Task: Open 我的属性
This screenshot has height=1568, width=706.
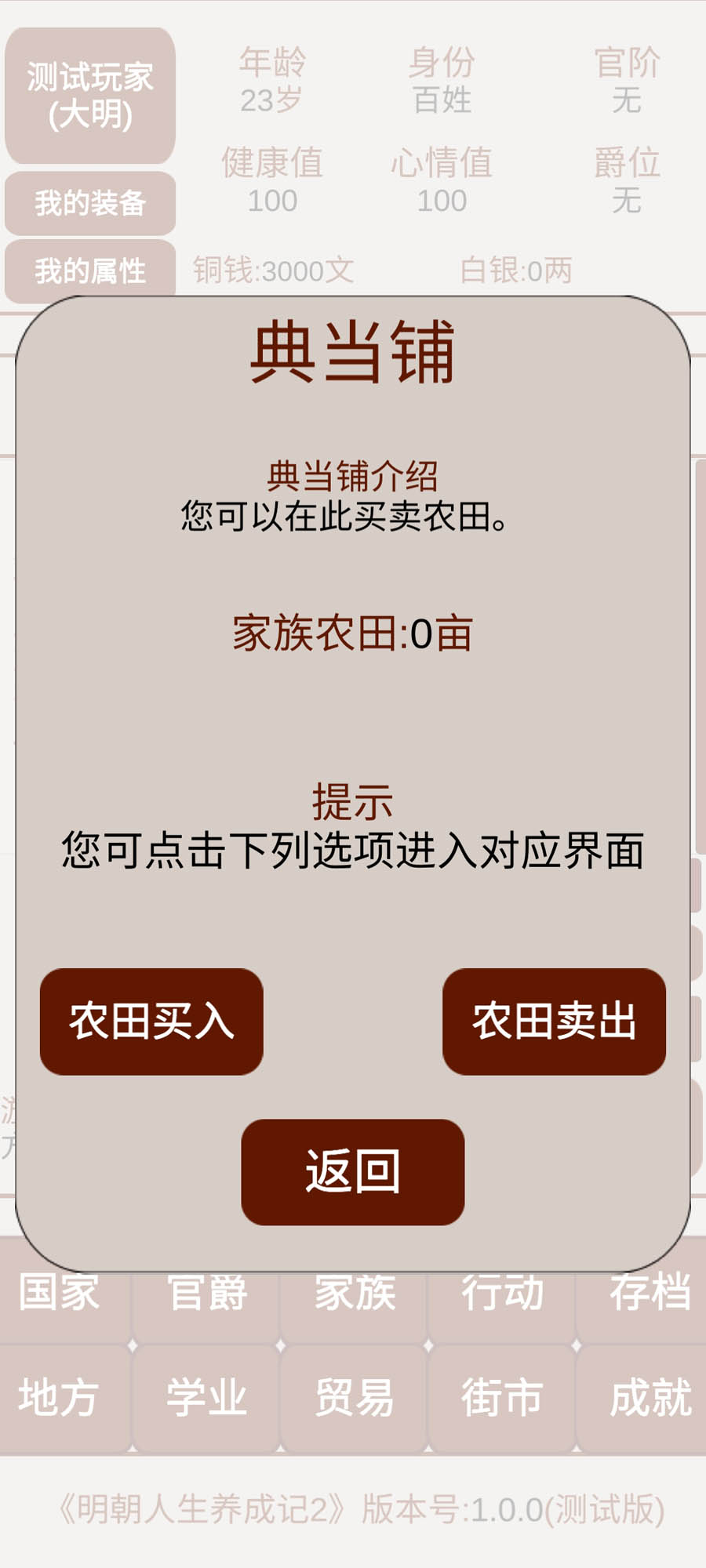Action: 90,271
